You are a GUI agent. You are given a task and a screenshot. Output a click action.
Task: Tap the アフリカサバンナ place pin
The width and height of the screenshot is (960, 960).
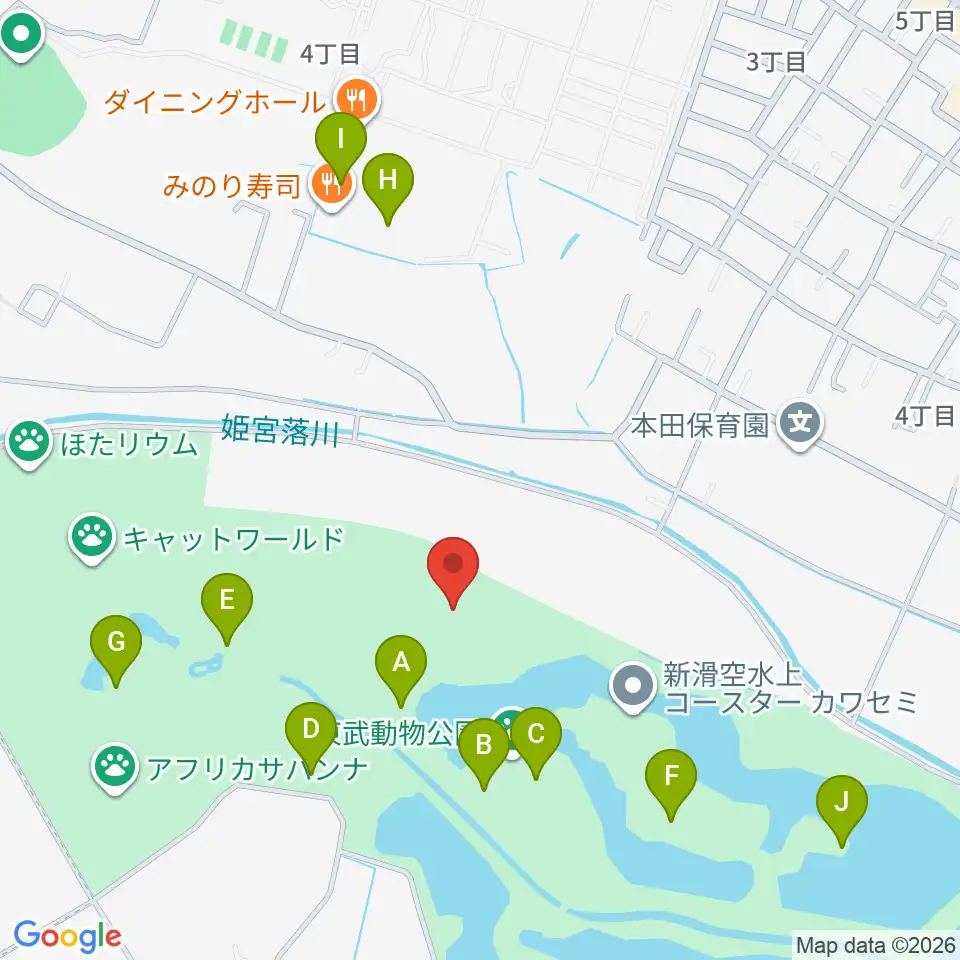tap(114, 768)
